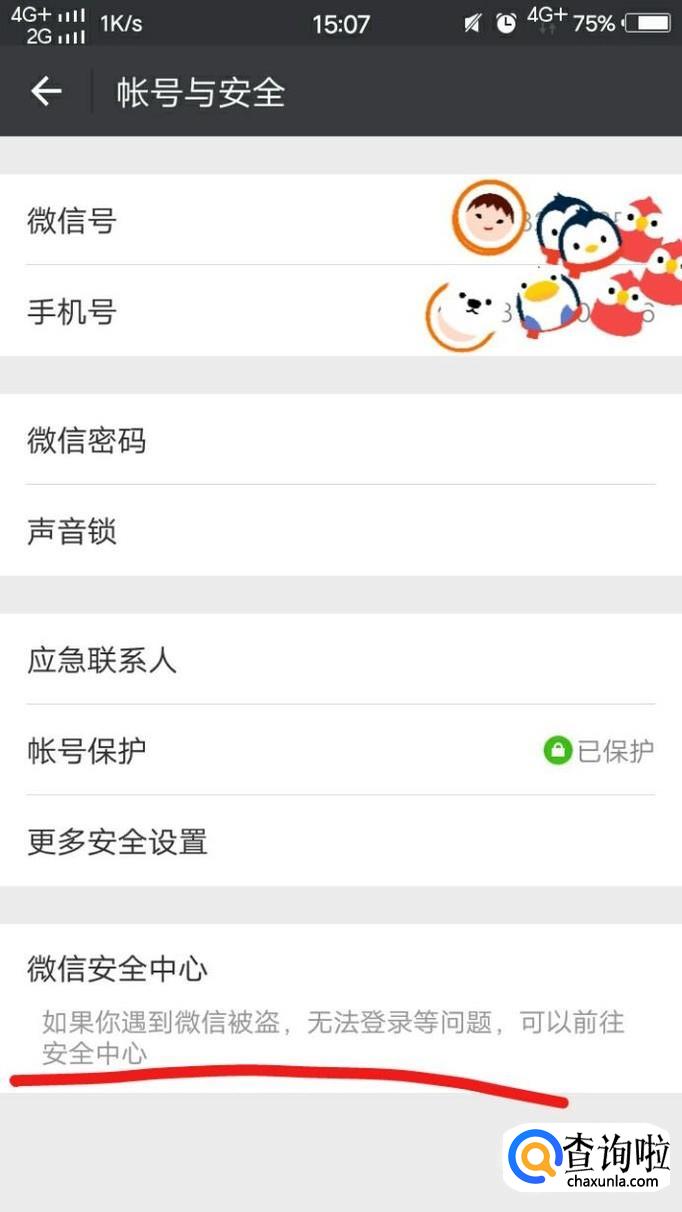Open 声音锁 settings

pyautogui.click(x=340, y=531)
